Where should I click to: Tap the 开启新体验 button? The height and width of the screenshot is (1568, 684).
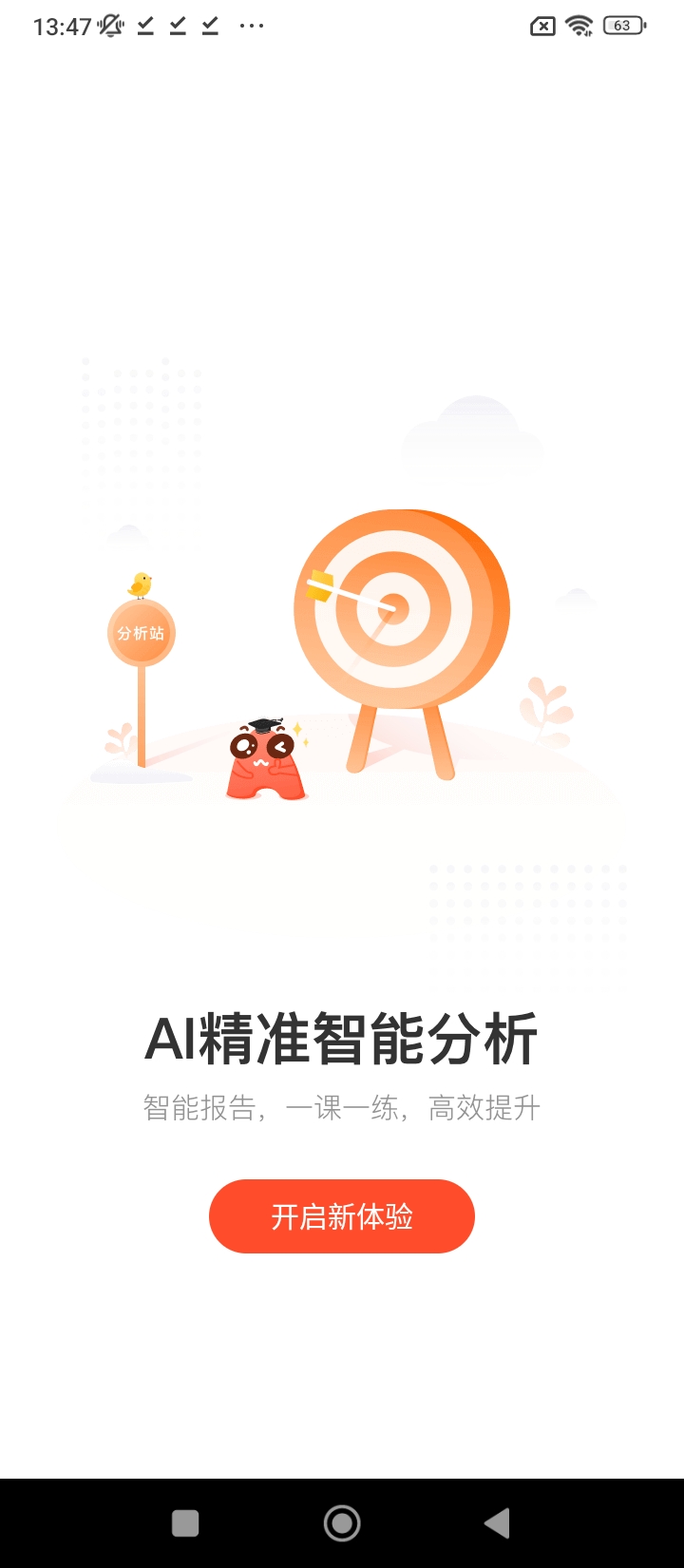[341, 1216]
